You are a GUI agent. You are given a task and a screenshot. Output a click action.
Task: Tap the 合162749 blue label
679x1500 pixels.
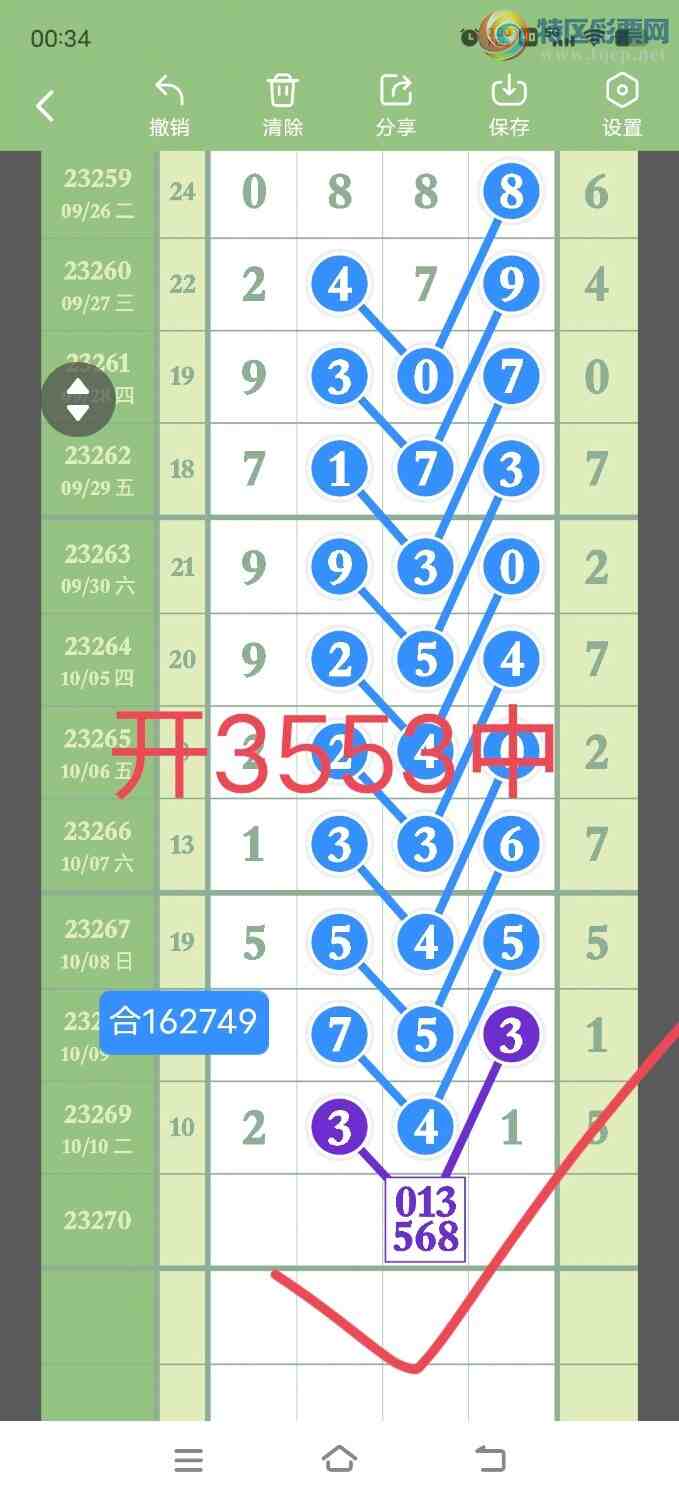(x=184, y=1022)
